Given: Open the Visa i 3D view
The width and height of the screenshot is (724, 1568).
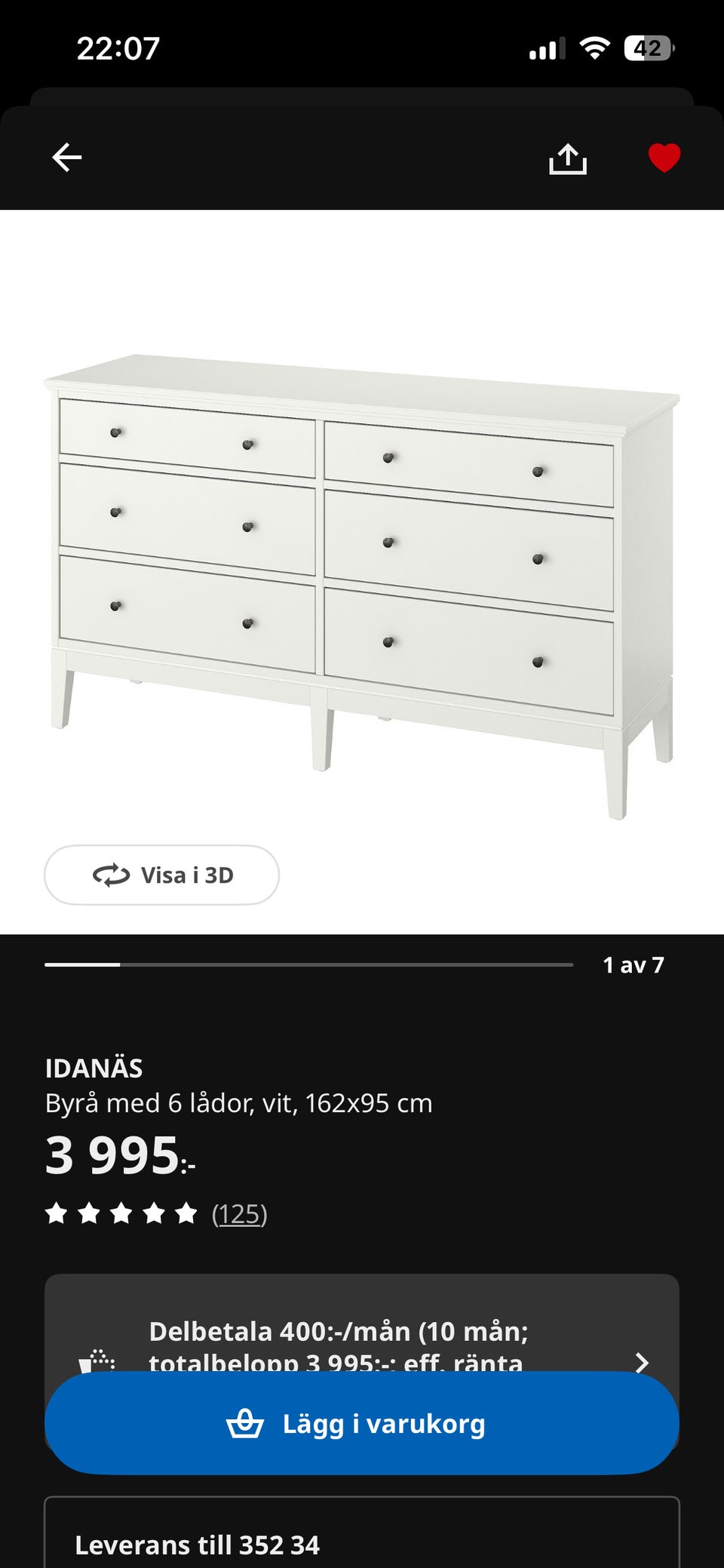Looking at the screenshot, I should pos(161,875).
